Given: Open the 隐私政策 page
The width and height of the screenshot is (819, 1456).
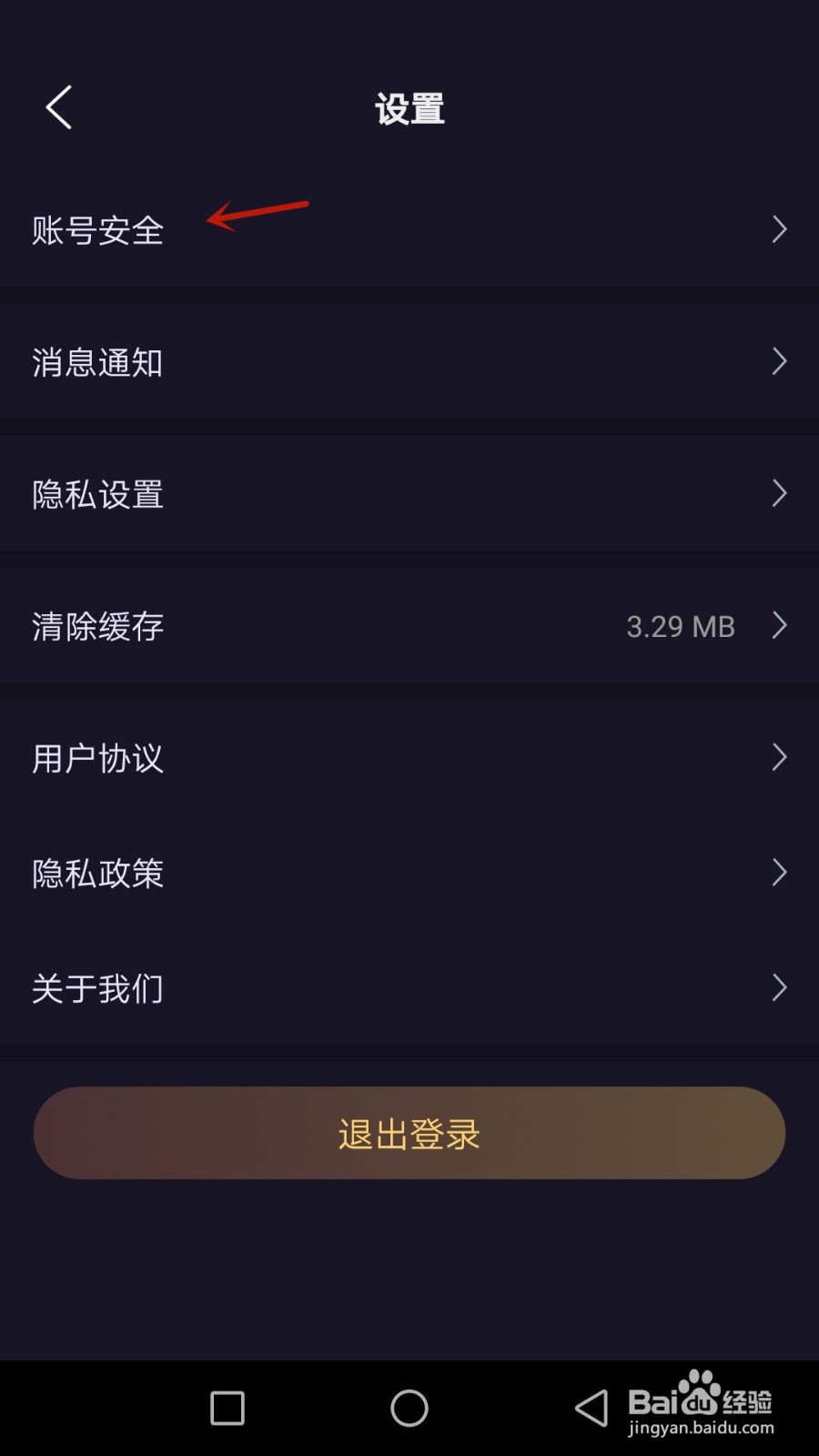Looking at the screenshot, I should [x=409, y=873].
